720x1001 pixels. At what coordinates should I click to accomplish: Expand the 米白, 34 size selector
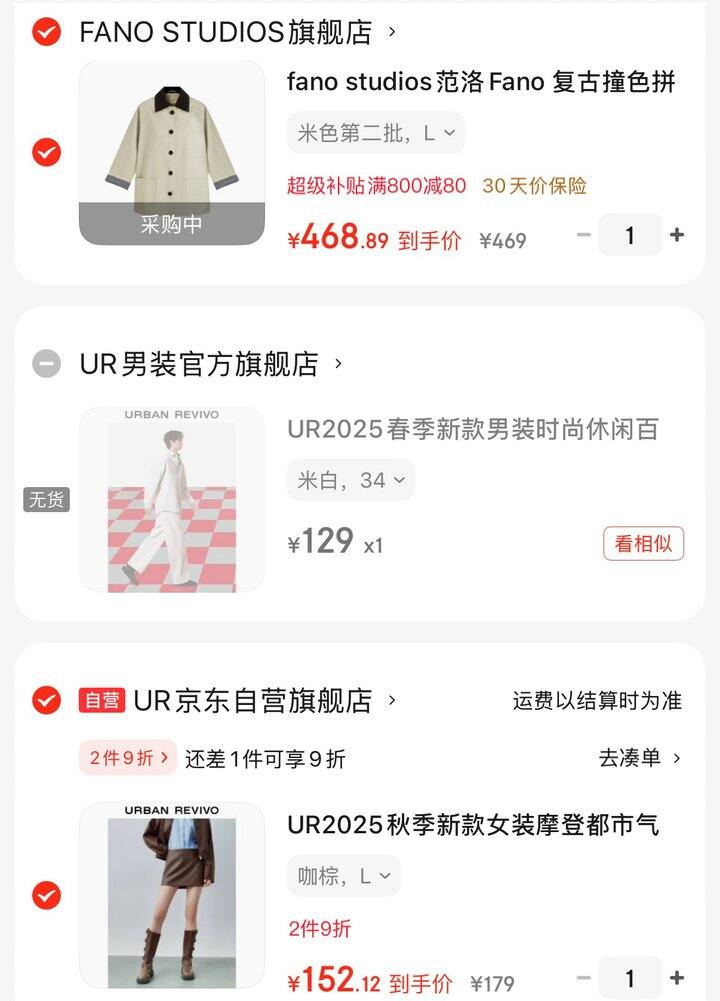(x=351, y=480)
